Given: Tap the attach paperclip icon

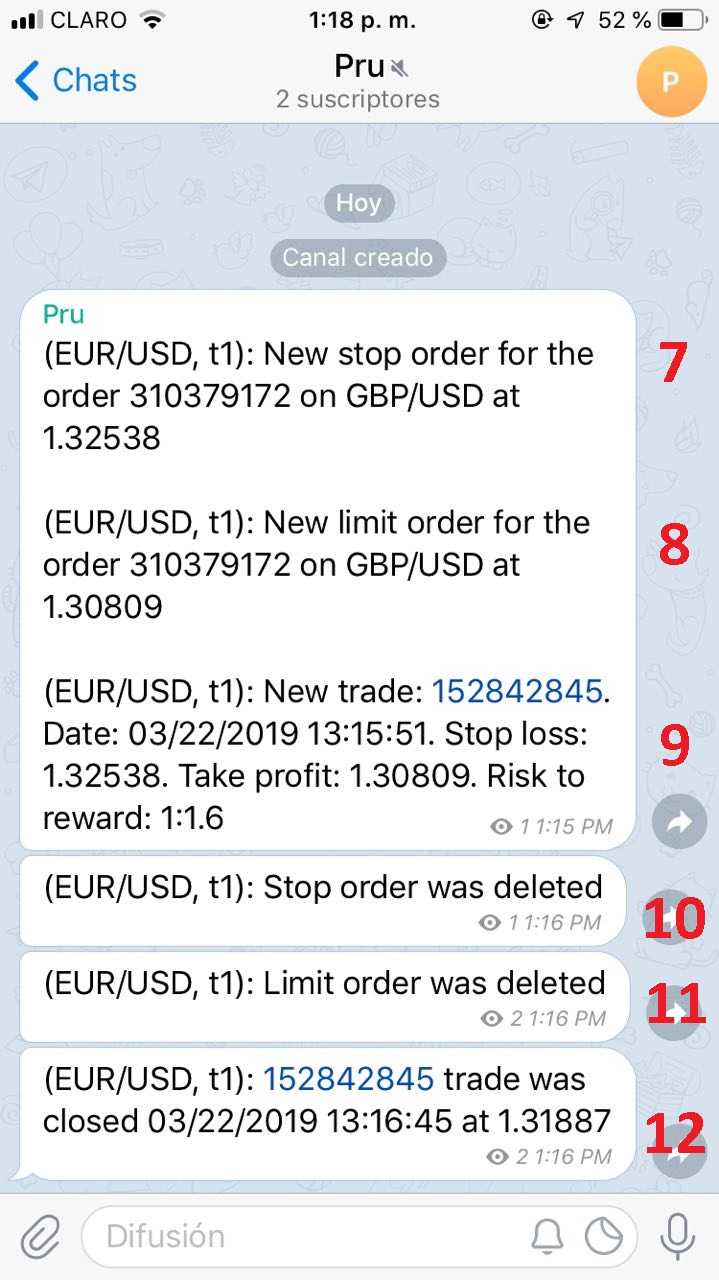Looking at the screenshot, I should (x=40, y=1237).
